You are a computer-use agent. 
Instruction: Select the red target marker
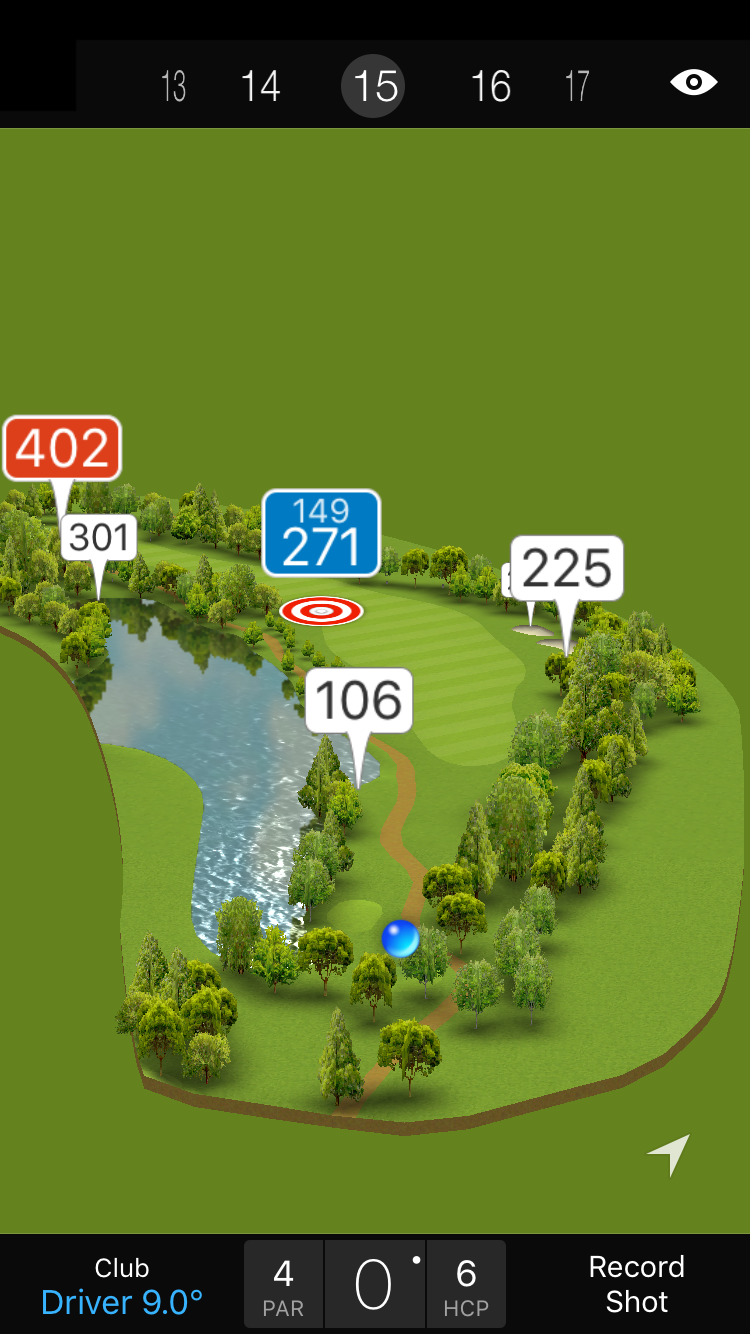click(321, 610)
